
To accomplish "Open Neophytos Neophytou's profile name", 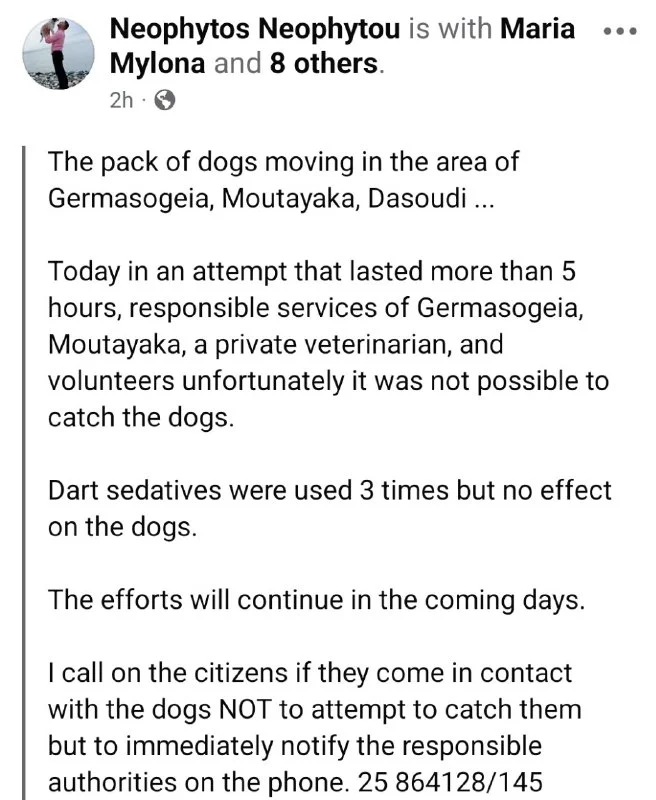I will pos(255,29).
